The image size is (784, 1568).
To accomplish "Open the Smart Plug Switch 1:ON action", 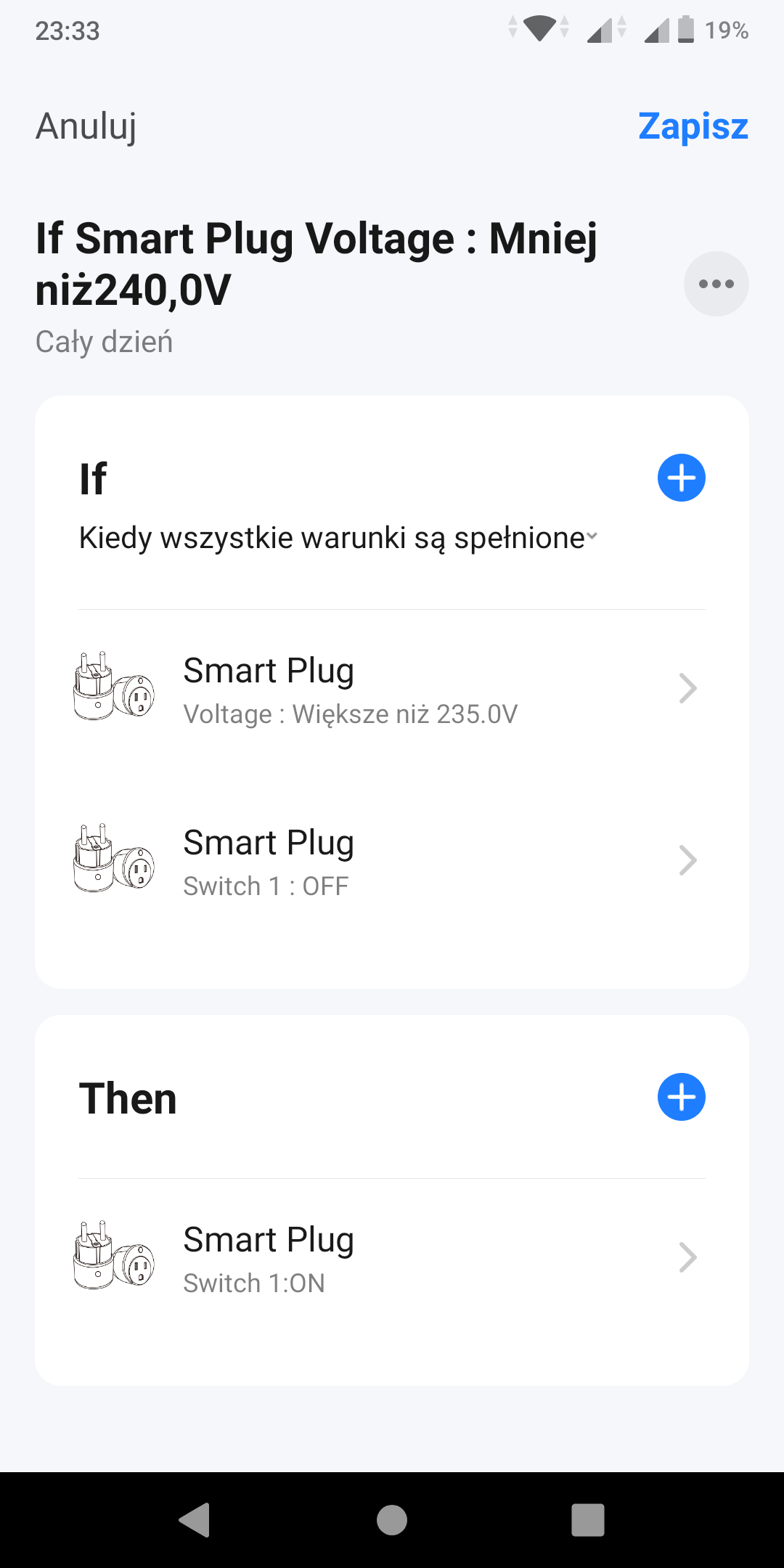I will 392,1257.
